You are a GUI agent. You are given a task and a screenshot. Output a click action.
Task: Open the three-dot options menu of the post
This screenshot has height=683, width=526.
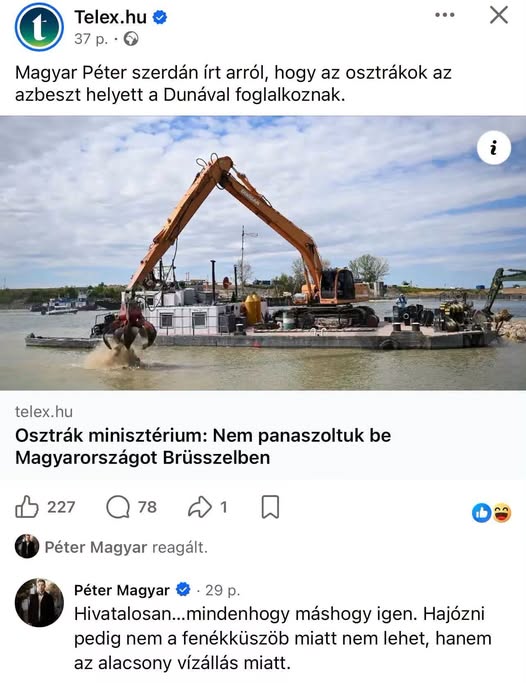(x=445, y=15)
